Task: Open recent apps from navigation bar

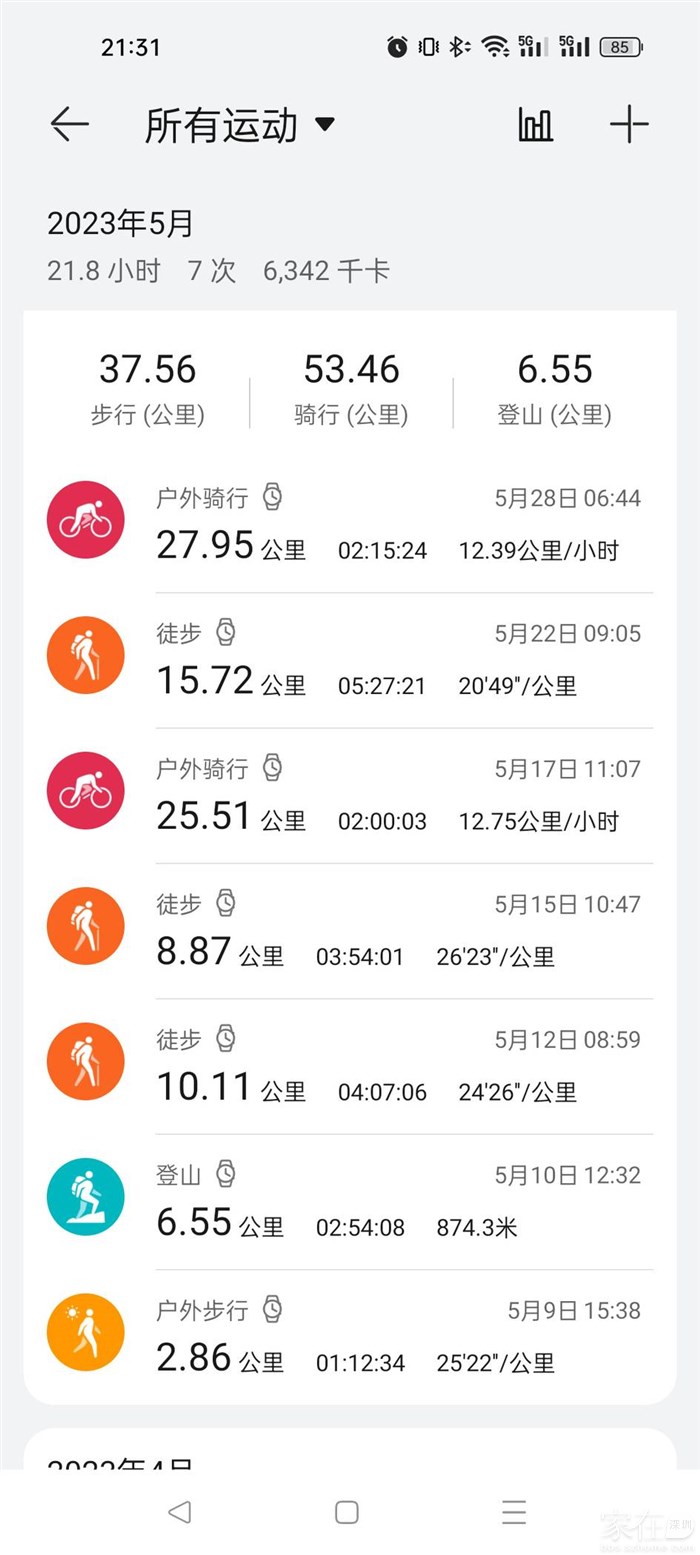Action: point(514,1512)
